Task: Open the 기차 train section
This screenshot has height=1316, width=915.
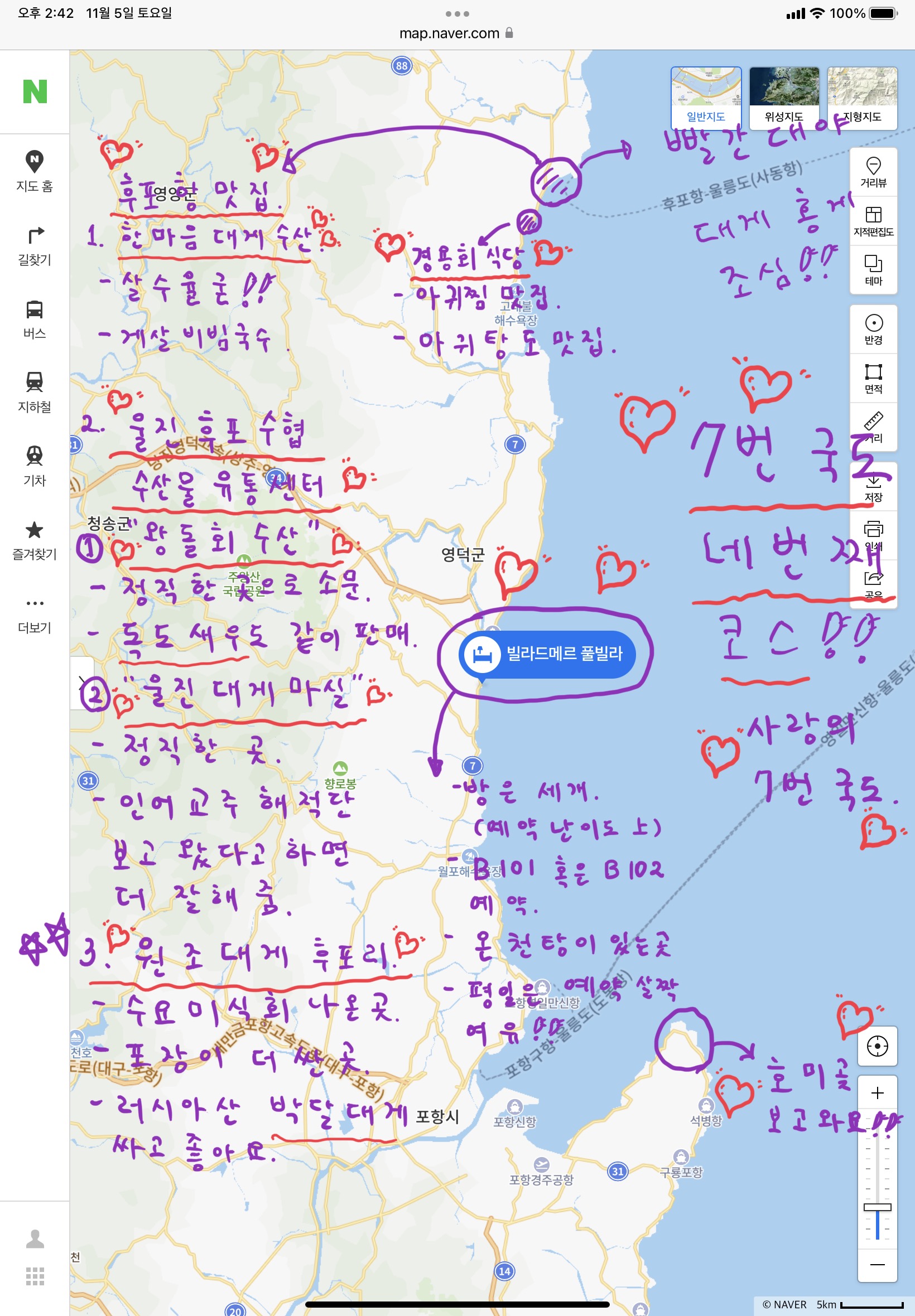Action: click(35, 466)
